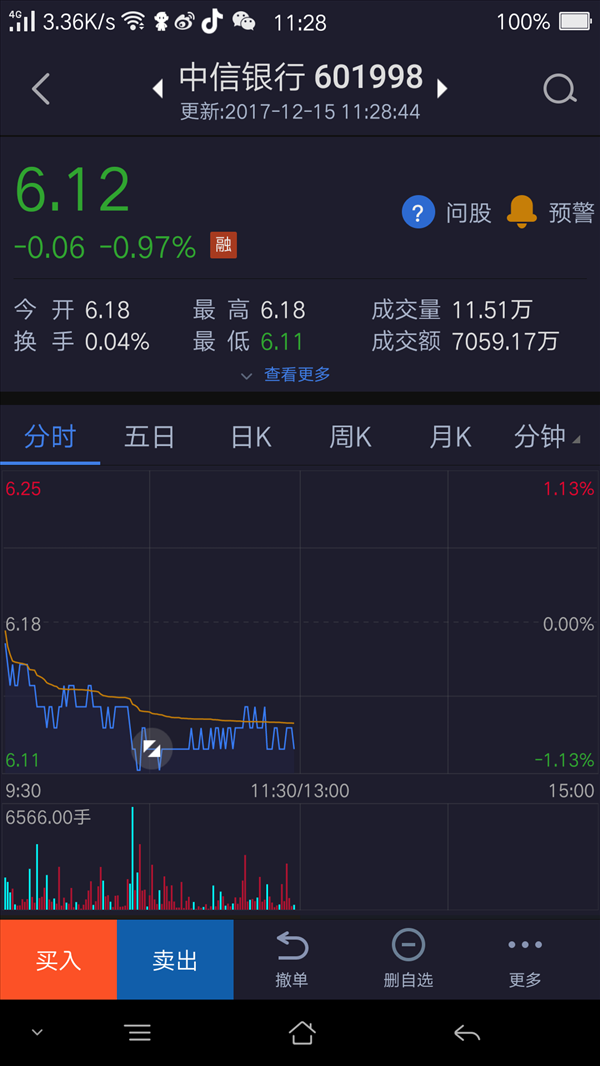Screen dimensions: 600x1066
Task: Select the 分时 chart tab
Action: [50, 437]
